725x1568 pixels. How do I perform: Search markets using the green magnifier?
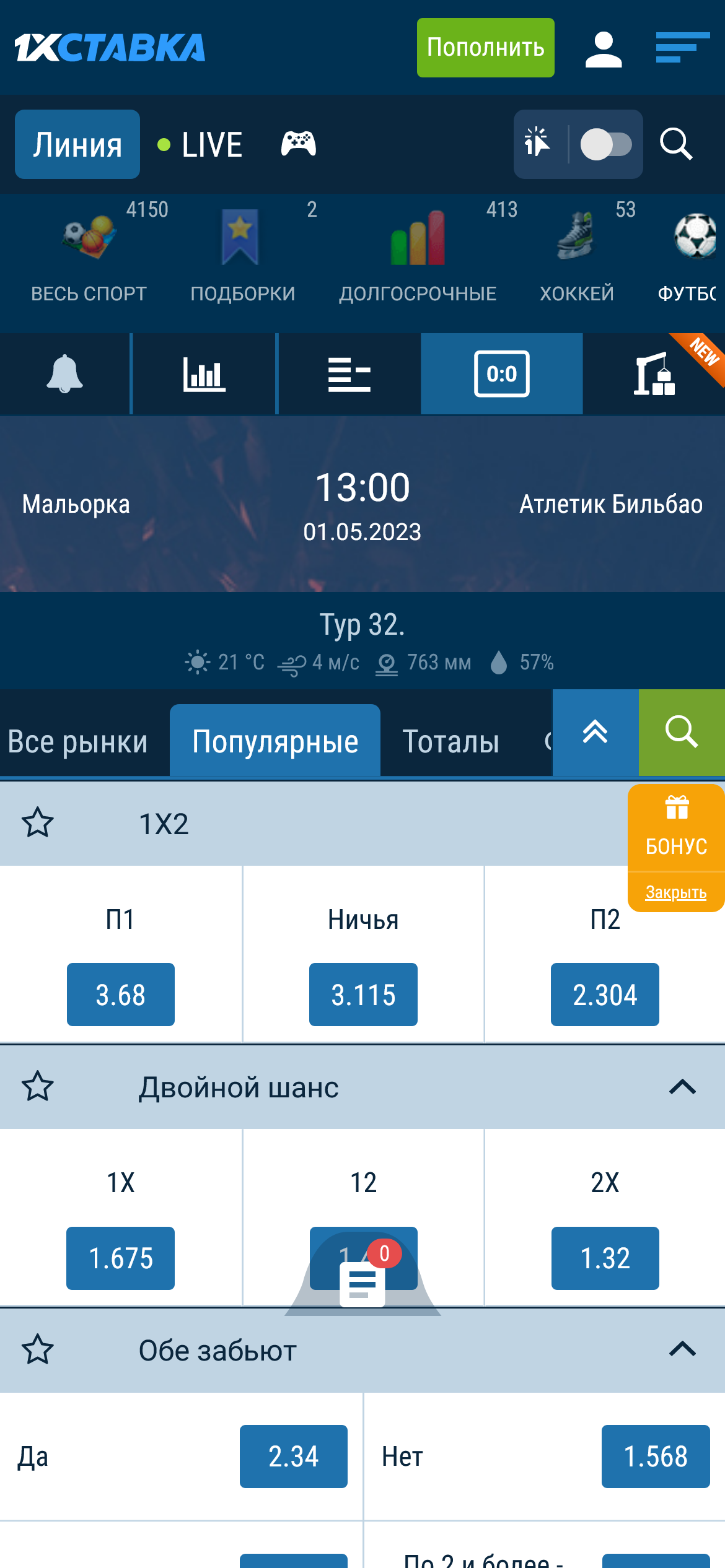682,732
